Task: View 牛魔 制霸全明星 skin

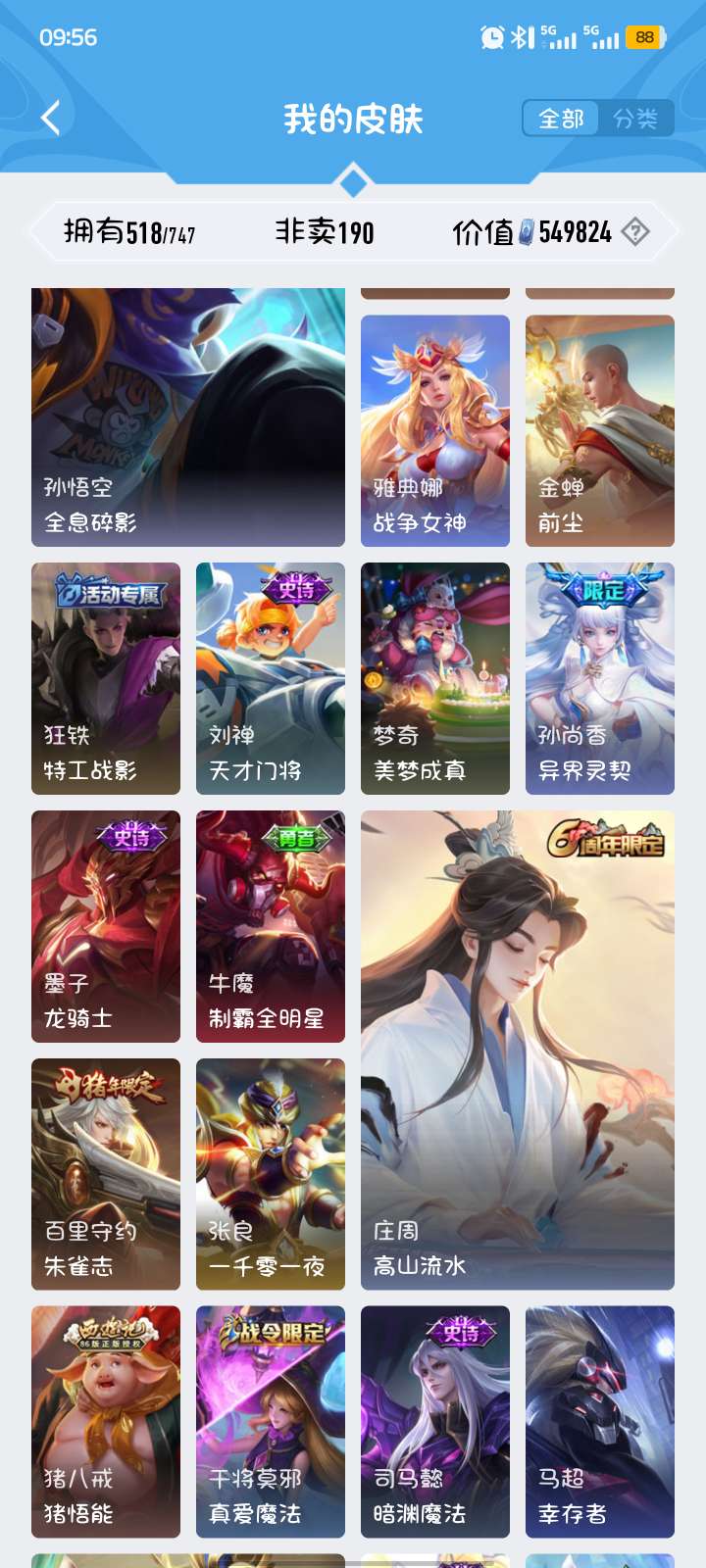Action: pyautogui.click(x=271, y=926)
